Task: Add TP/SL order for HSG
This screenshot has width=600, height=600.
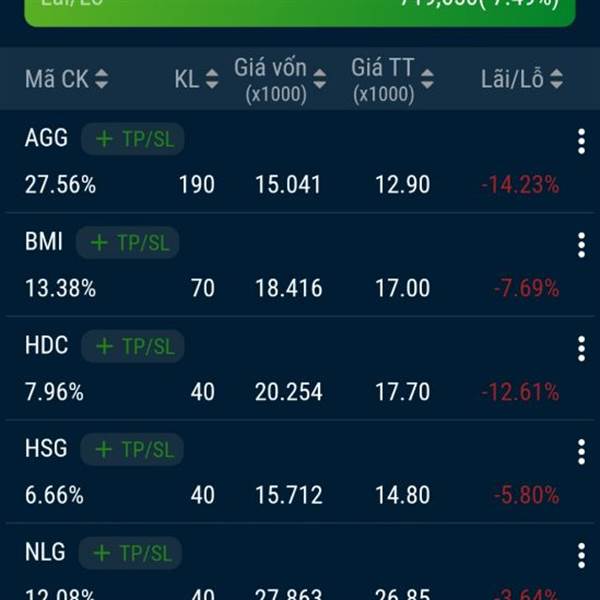Action: (x=132, y=449)
